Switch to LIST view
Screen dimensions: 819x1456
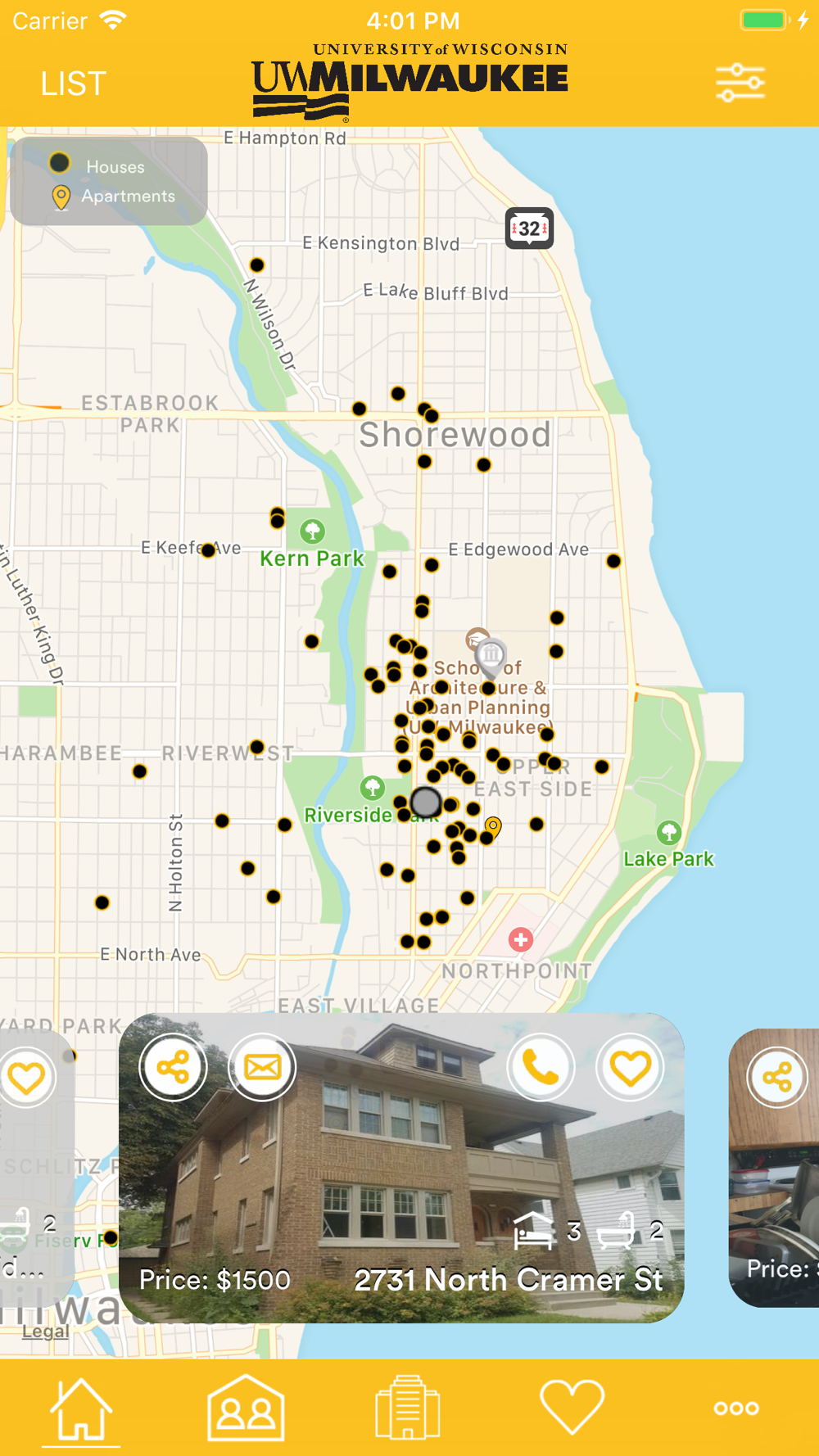74,84
